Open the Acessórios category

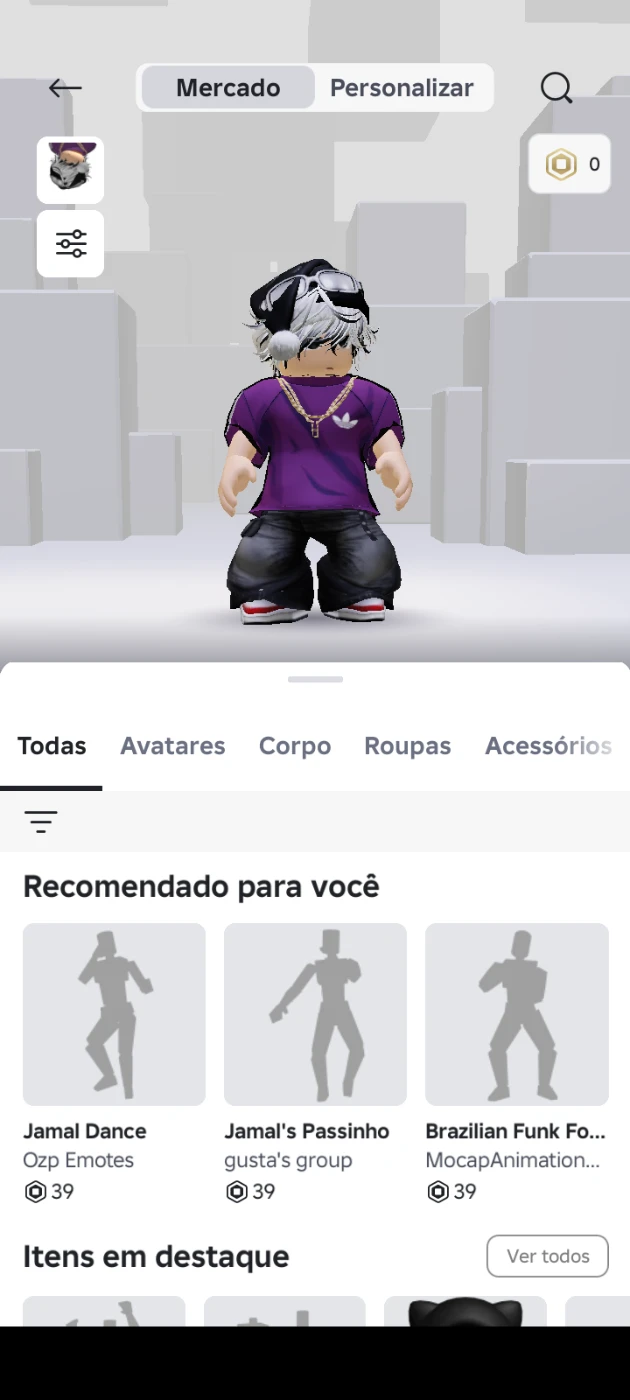pos(548,746)
